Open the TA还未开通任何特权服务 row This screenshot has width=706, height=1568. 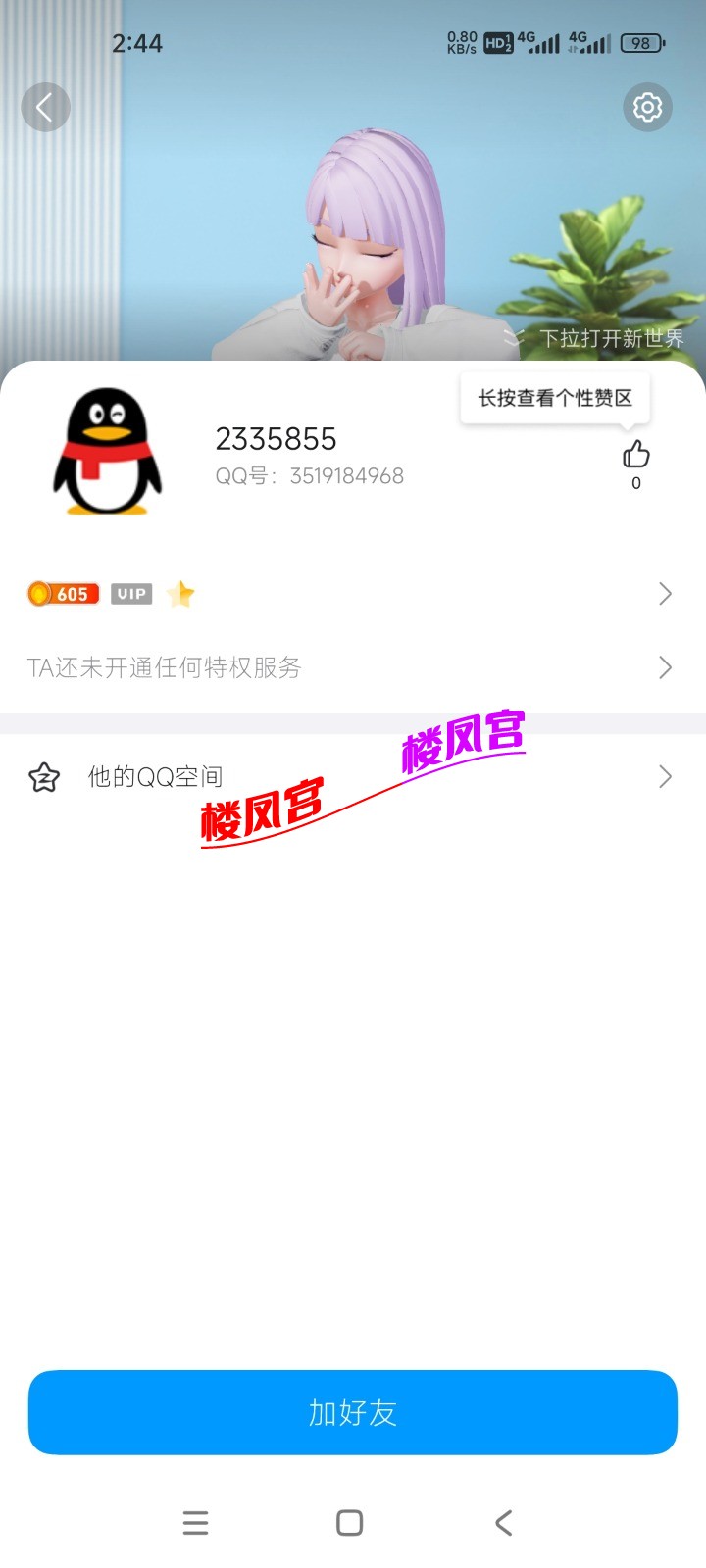[x=351, y=667]
